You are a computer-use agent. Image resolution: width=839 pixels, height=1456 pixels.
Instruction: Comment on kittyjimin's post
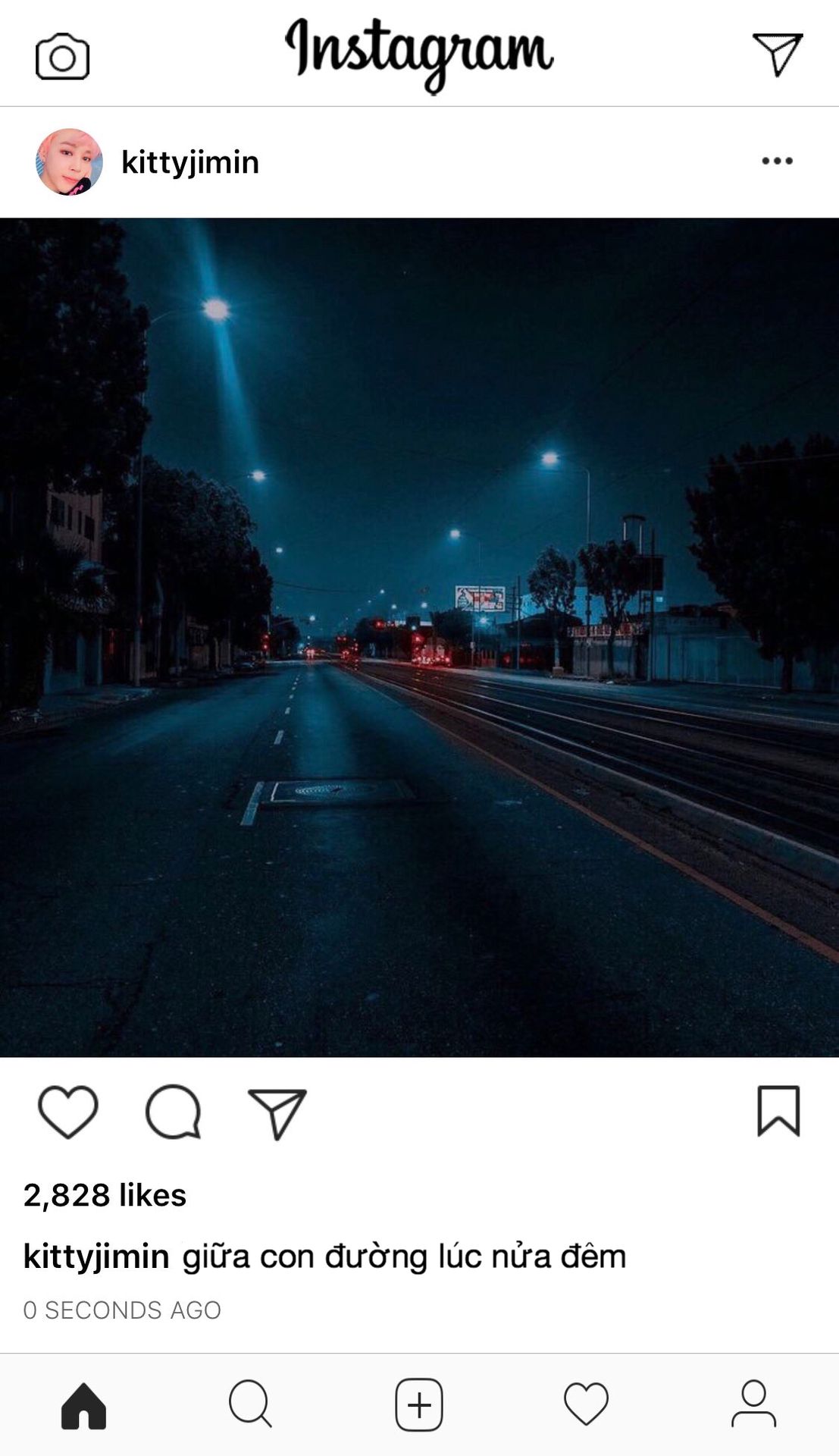coord(174,1112)
